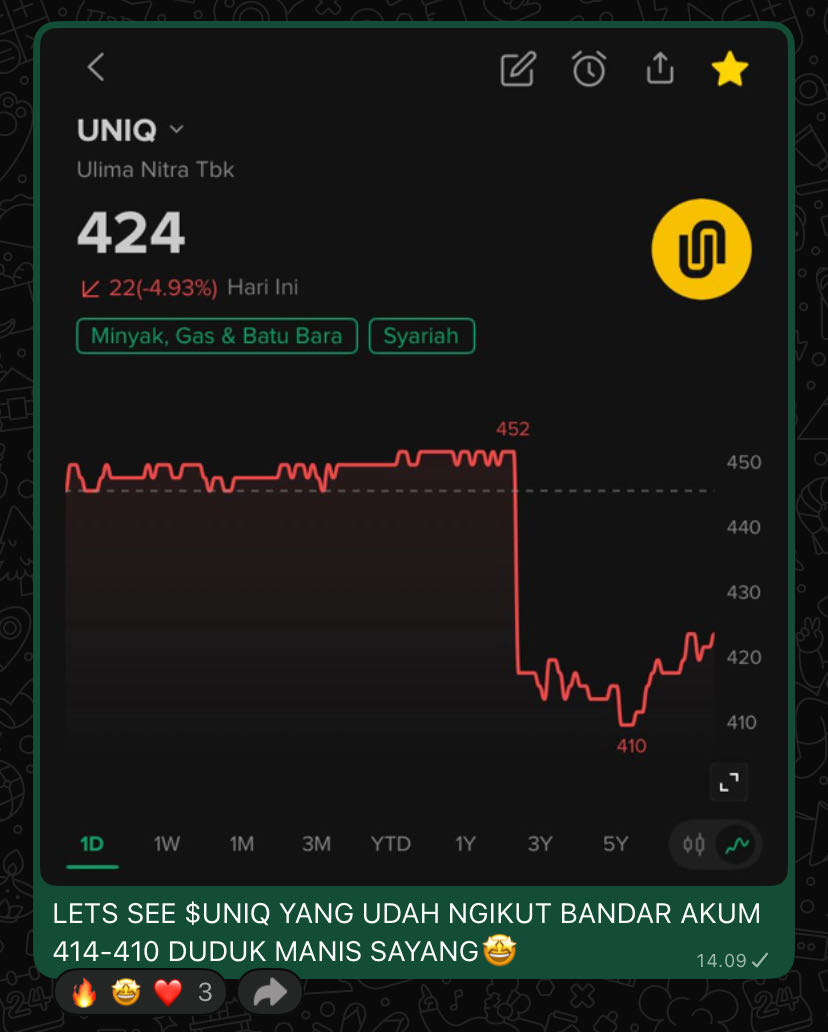Screen dimensions: 828x1032
Task: Toggle the star to unfavorite UNIQ
Action: (x=730, y=69)
